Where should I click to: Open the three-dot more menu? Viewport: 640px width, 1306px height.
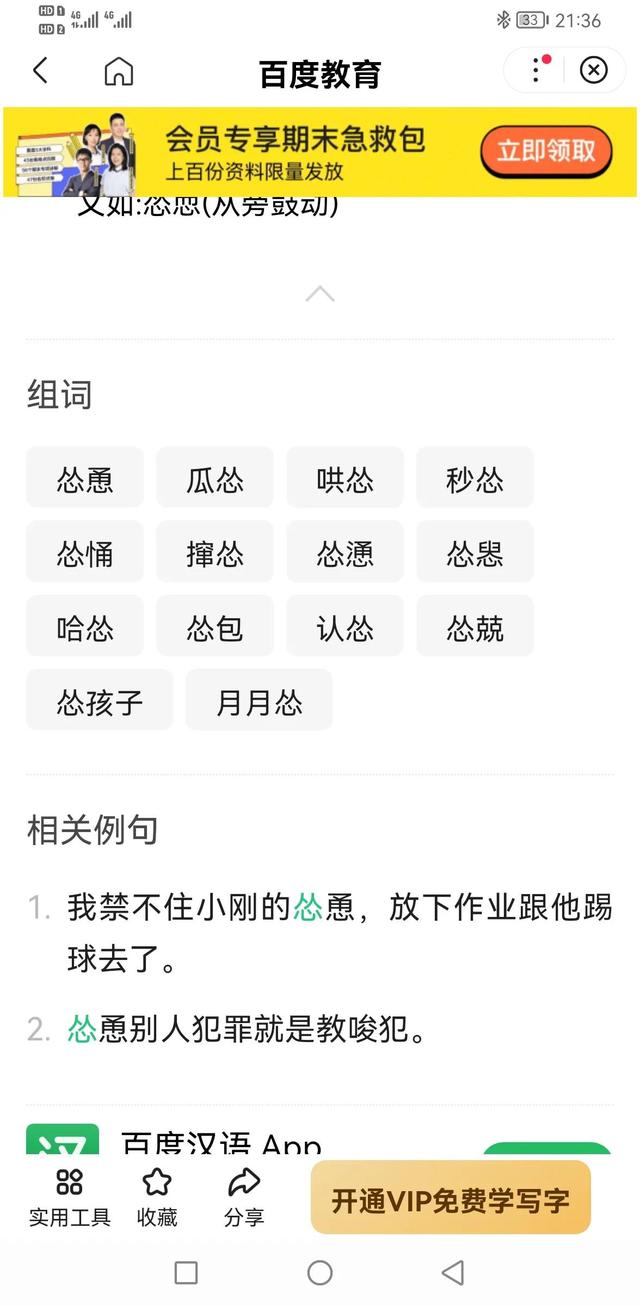[x=537, y=70]
